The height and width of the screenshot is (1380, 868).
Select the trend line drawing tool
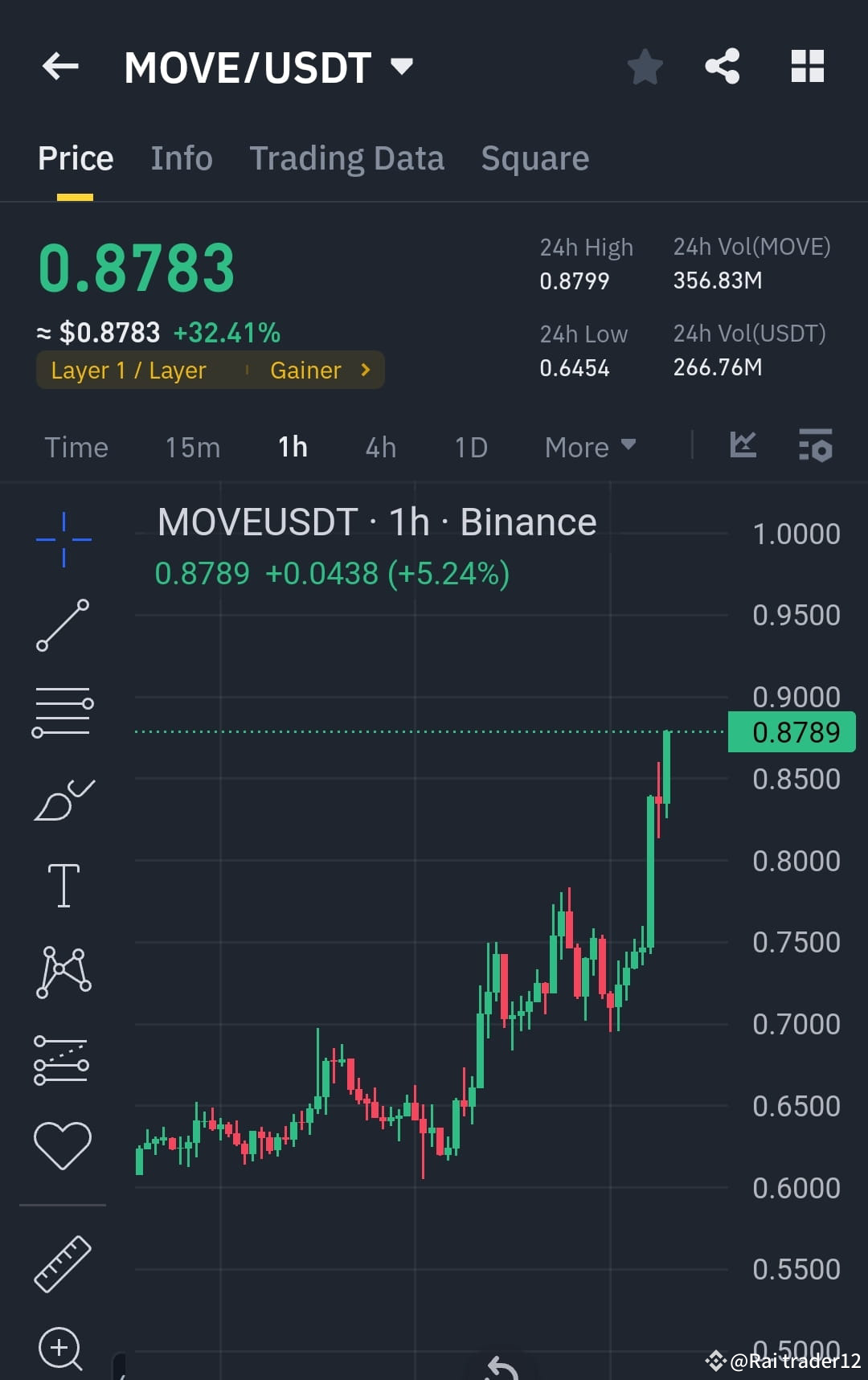point(63,627)
